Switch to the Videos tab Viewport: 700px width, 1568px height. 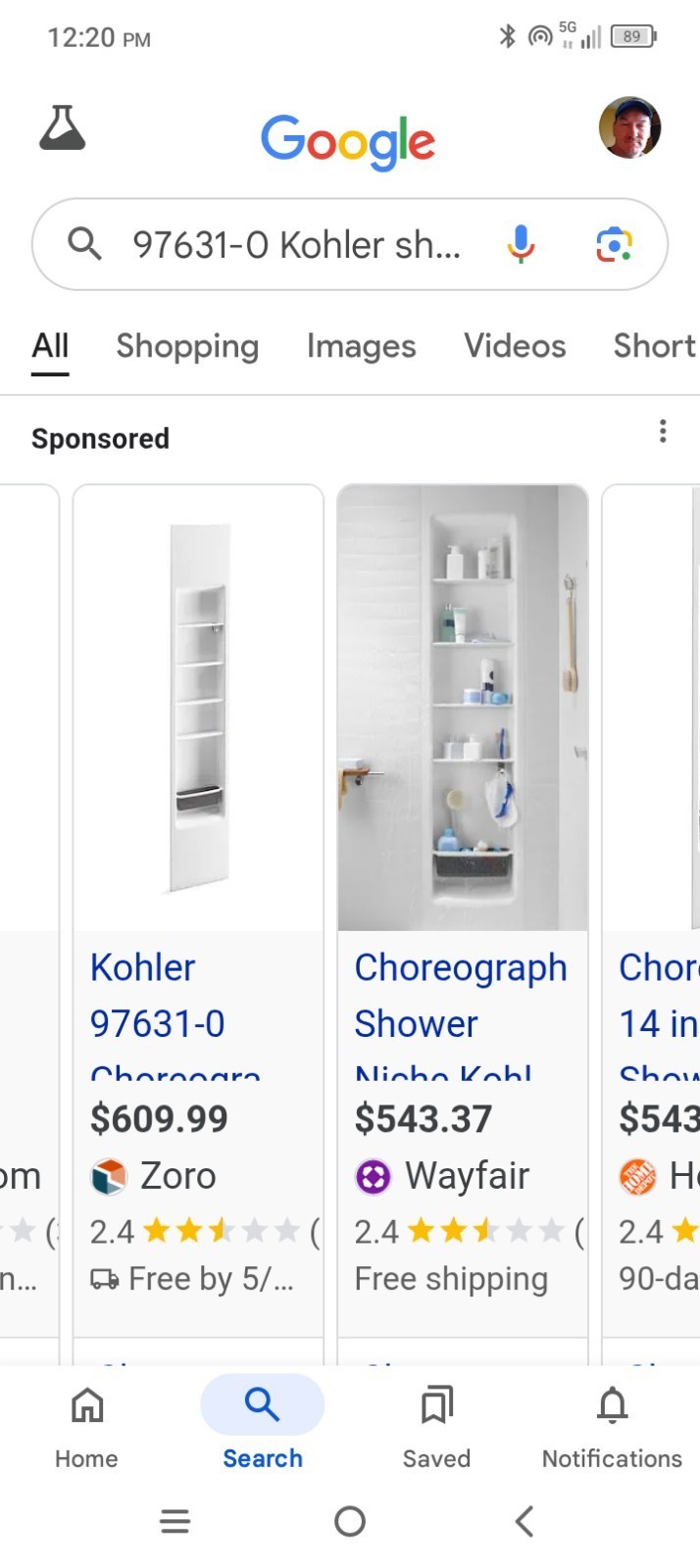click(x=515, y=346)
